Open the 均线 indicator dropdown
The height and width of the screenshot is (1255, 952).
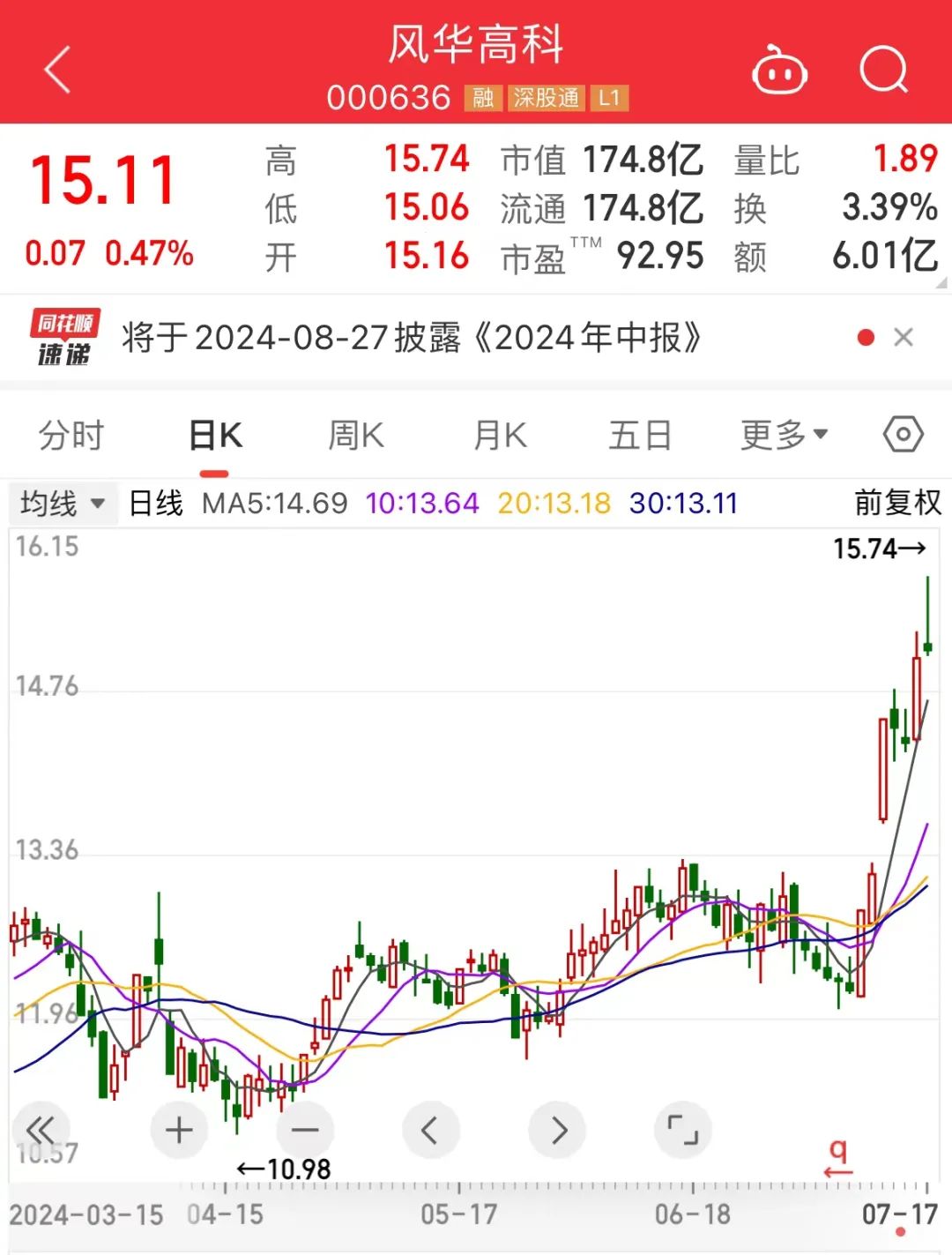point(62,504)
